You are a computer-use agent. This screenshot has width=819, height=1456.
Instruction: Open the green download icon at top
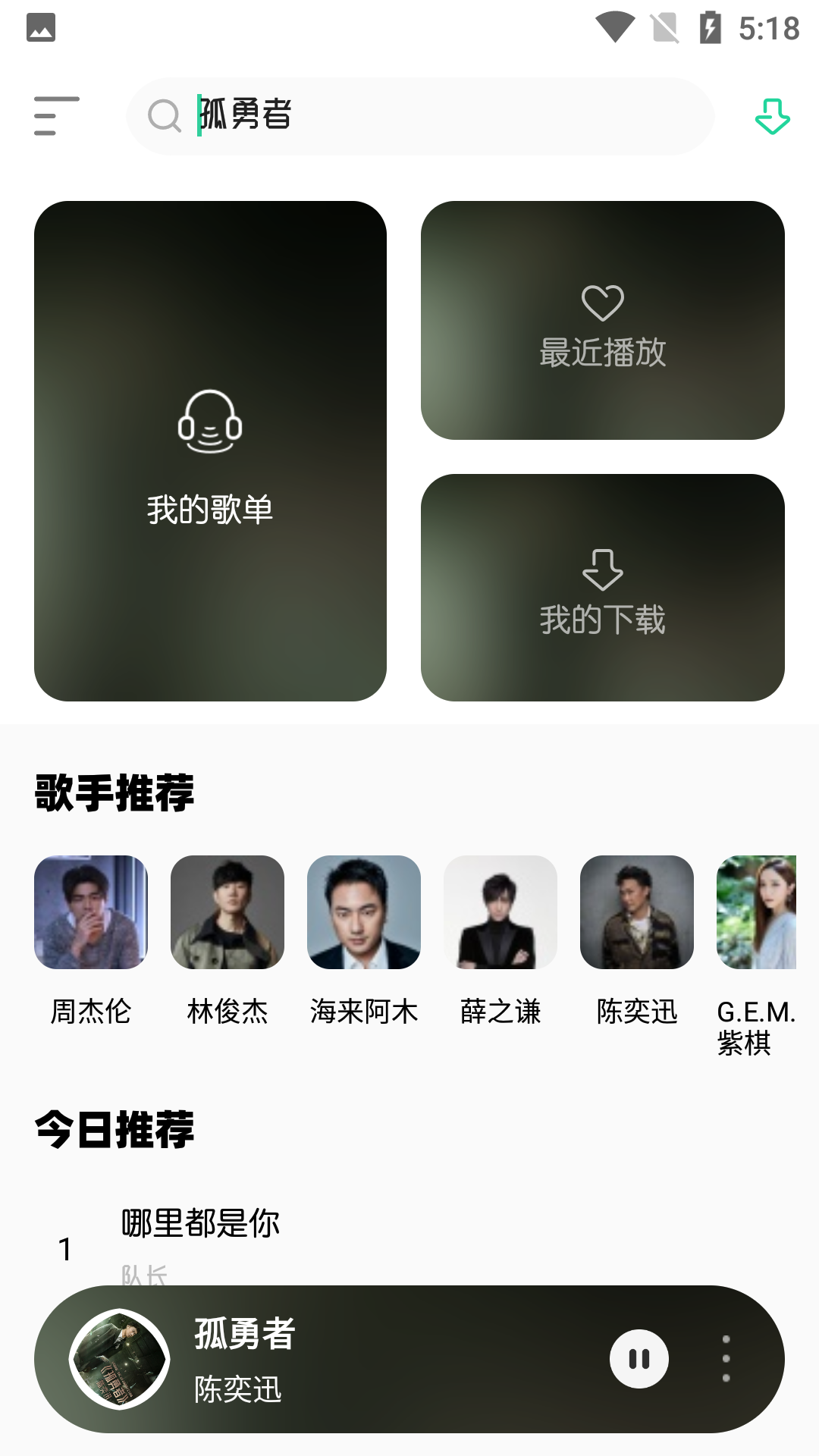coord(772,117)
